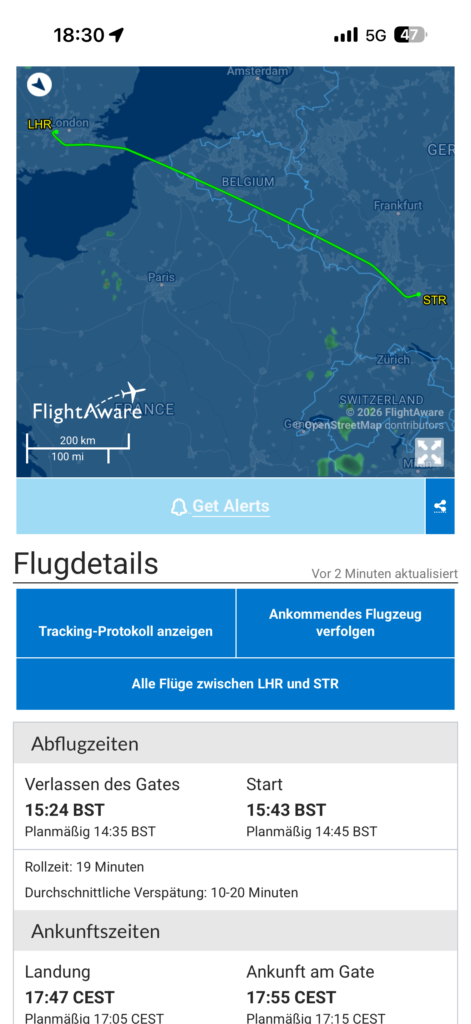Image resolution: width=471 pixels, height=1024 pixels.
Task: Show Alle Flüge zwischen LHR und STR
Action: coord(235,684)
